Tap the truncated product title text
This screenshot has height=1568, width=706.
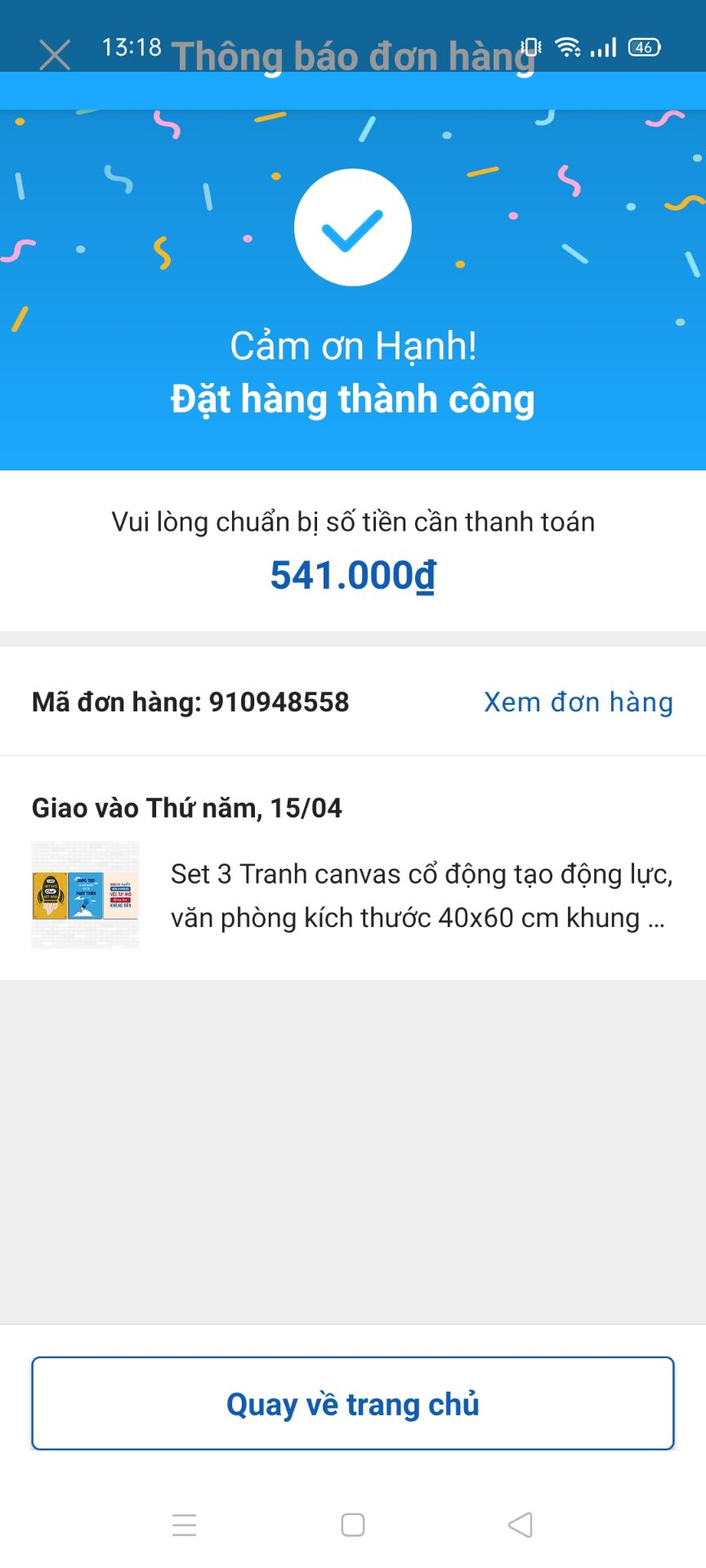pos(422,895)
